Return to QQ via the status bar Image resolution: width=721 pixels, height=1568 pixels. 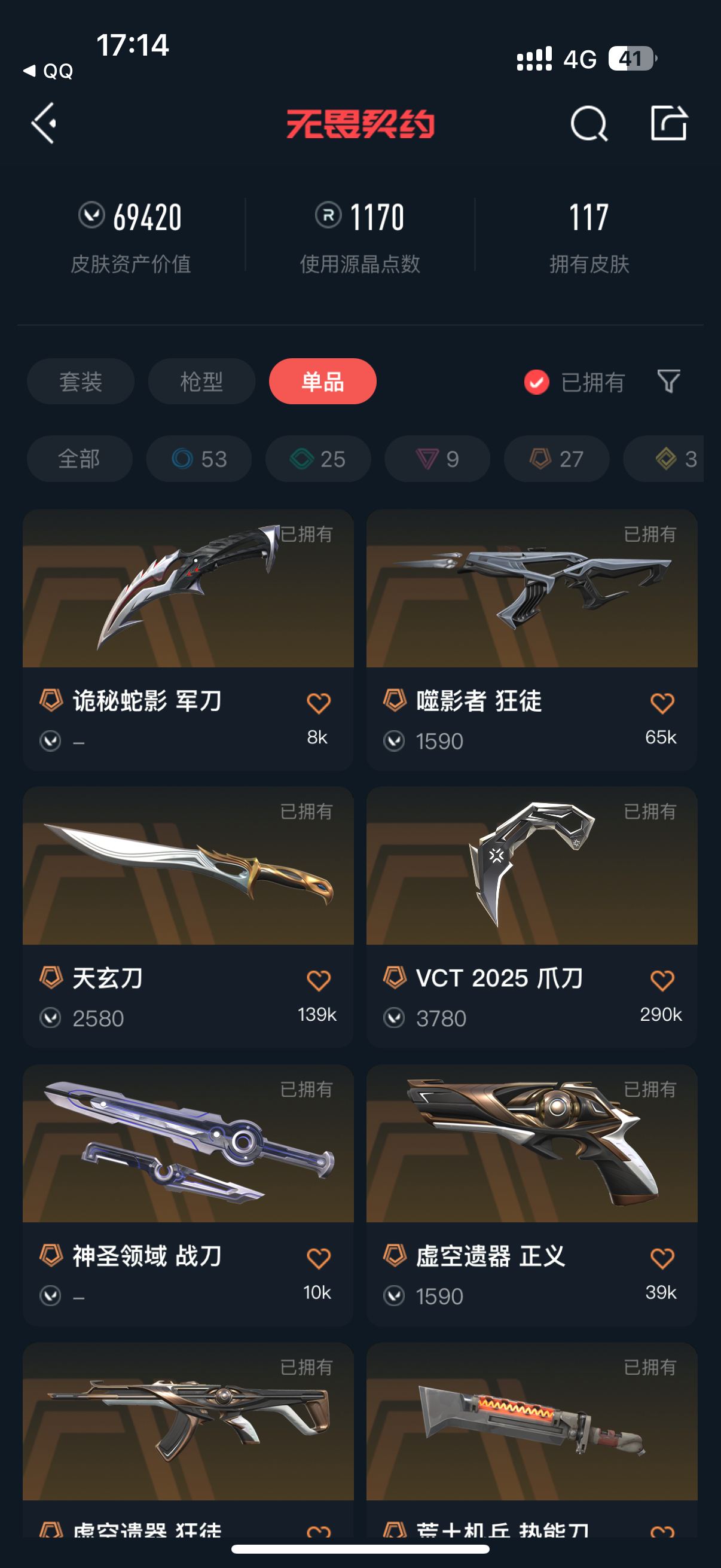click(x=48, y=71)
